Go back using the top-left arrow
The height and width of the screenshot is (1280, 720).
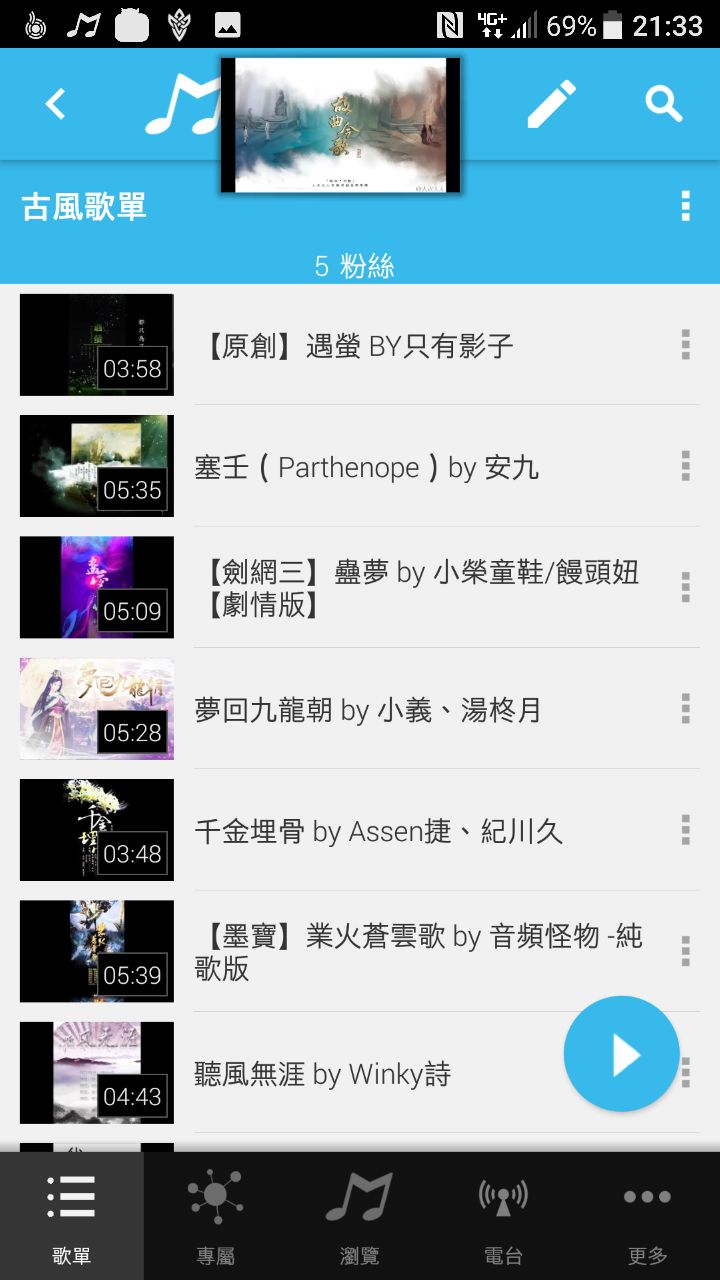pos(56,104)
